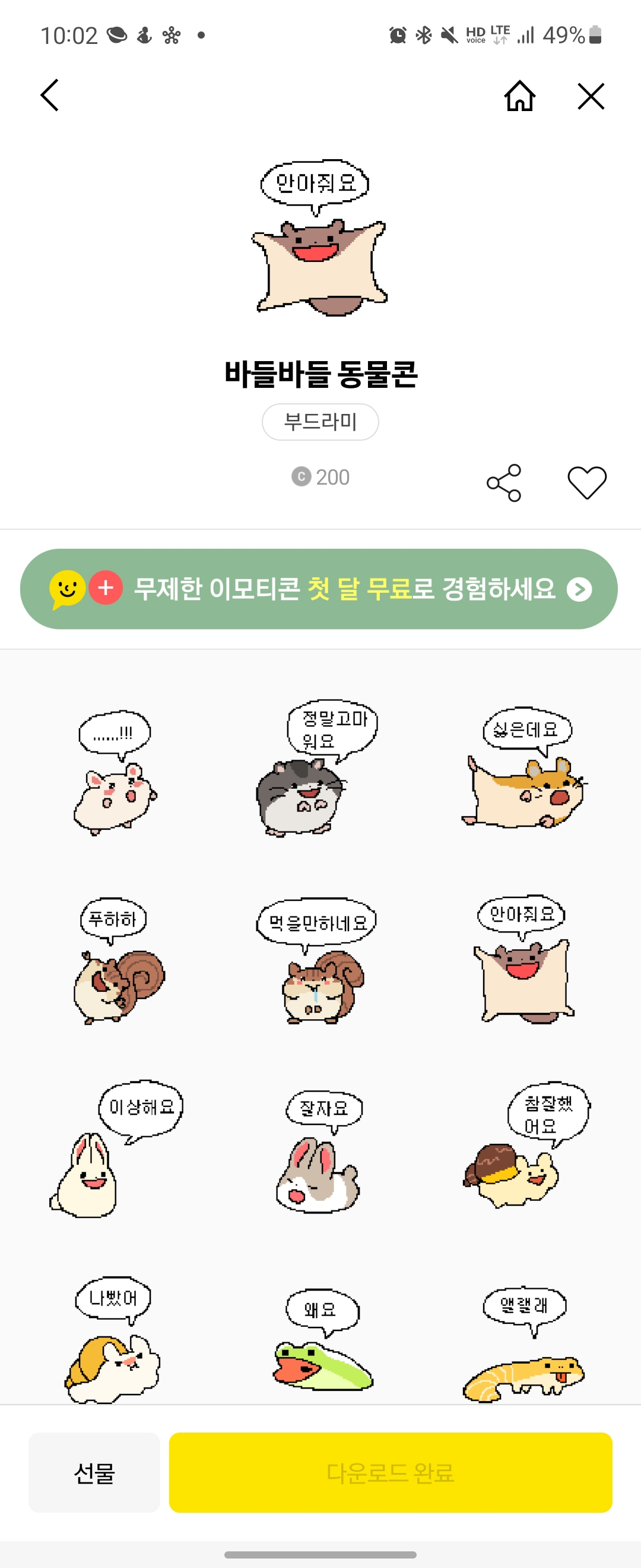Preview the '......!!!' hamster emoticon
This screenshot has width=641, height=1568.
pyautogui.click(x=115, y=773)
